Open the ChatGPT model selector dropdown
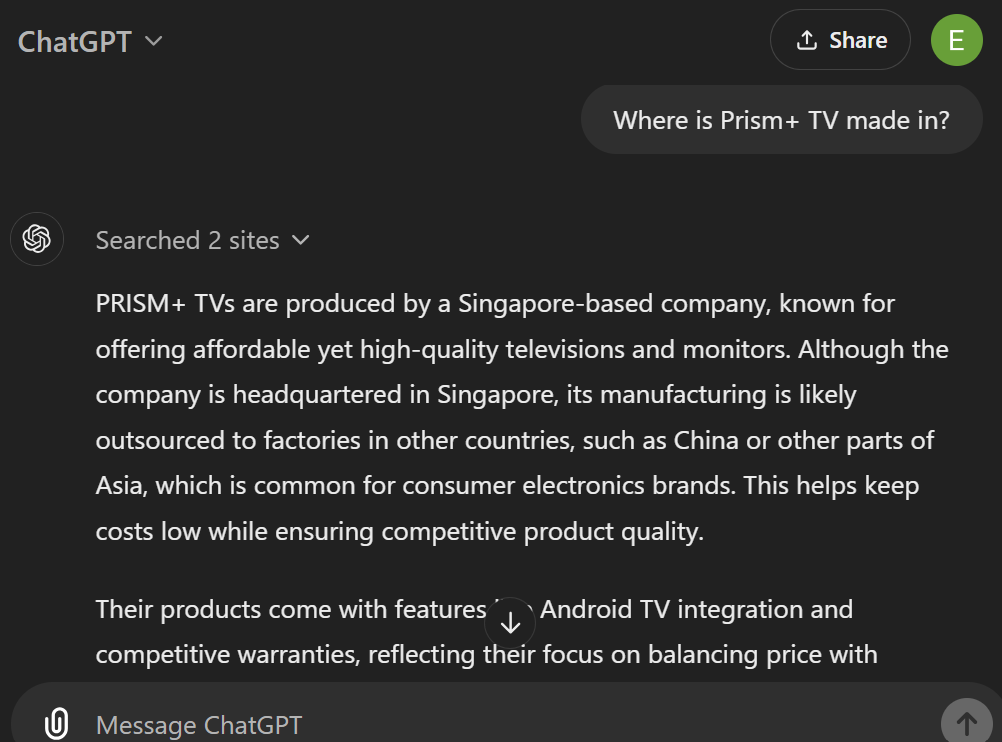 90,41
